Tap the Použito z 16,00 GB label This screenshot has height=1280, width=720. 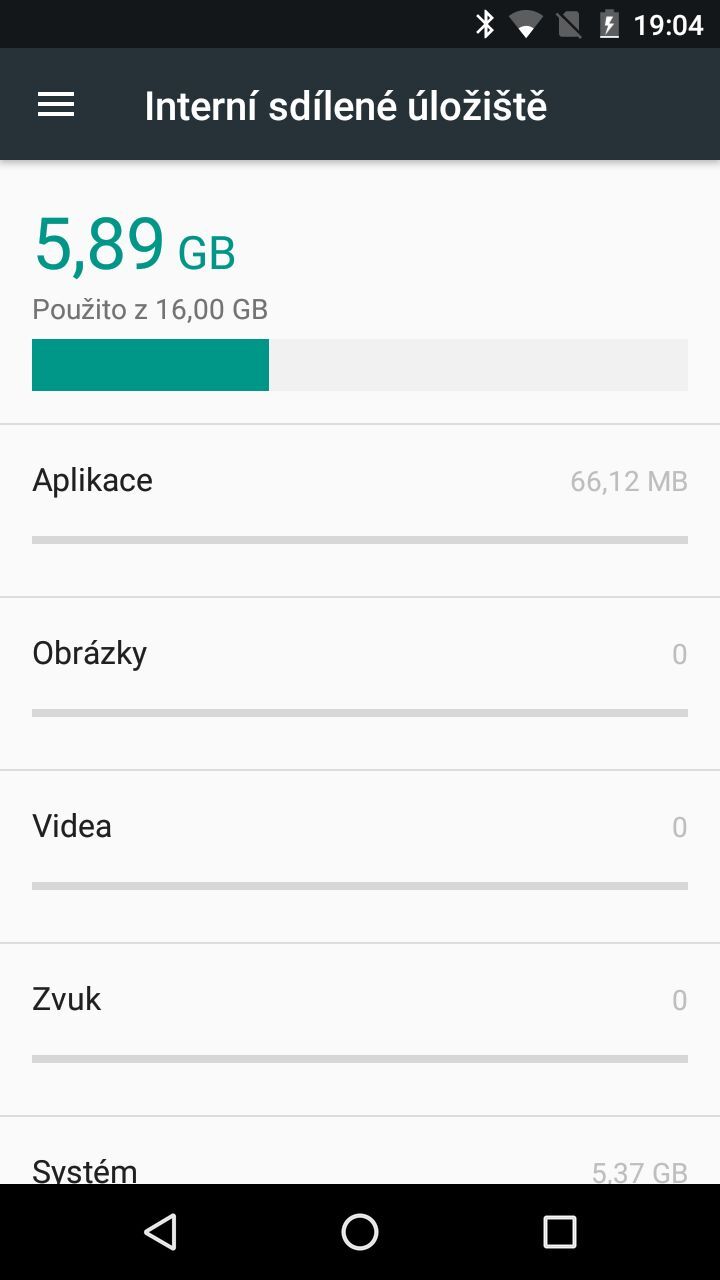click(x=150, y=310)
